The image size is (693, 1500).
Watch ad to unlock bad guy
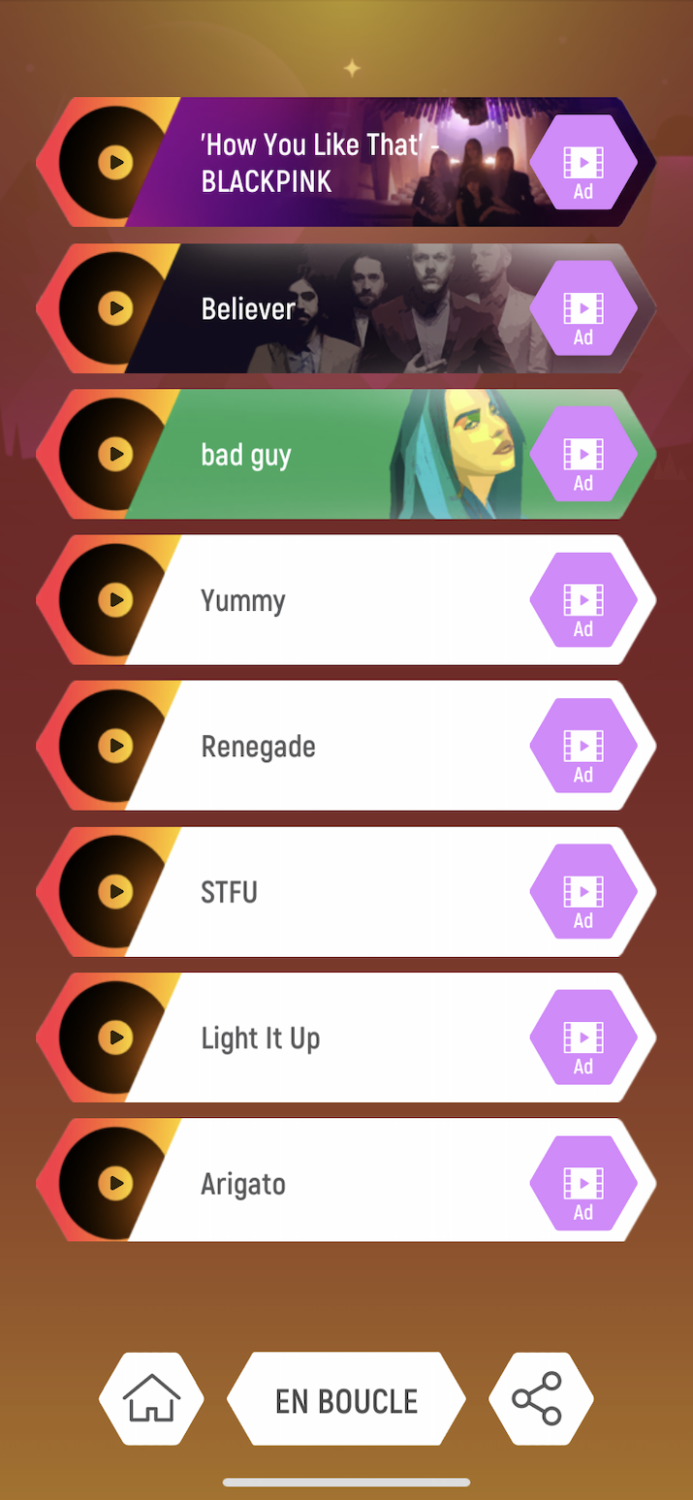coord(583,454)
